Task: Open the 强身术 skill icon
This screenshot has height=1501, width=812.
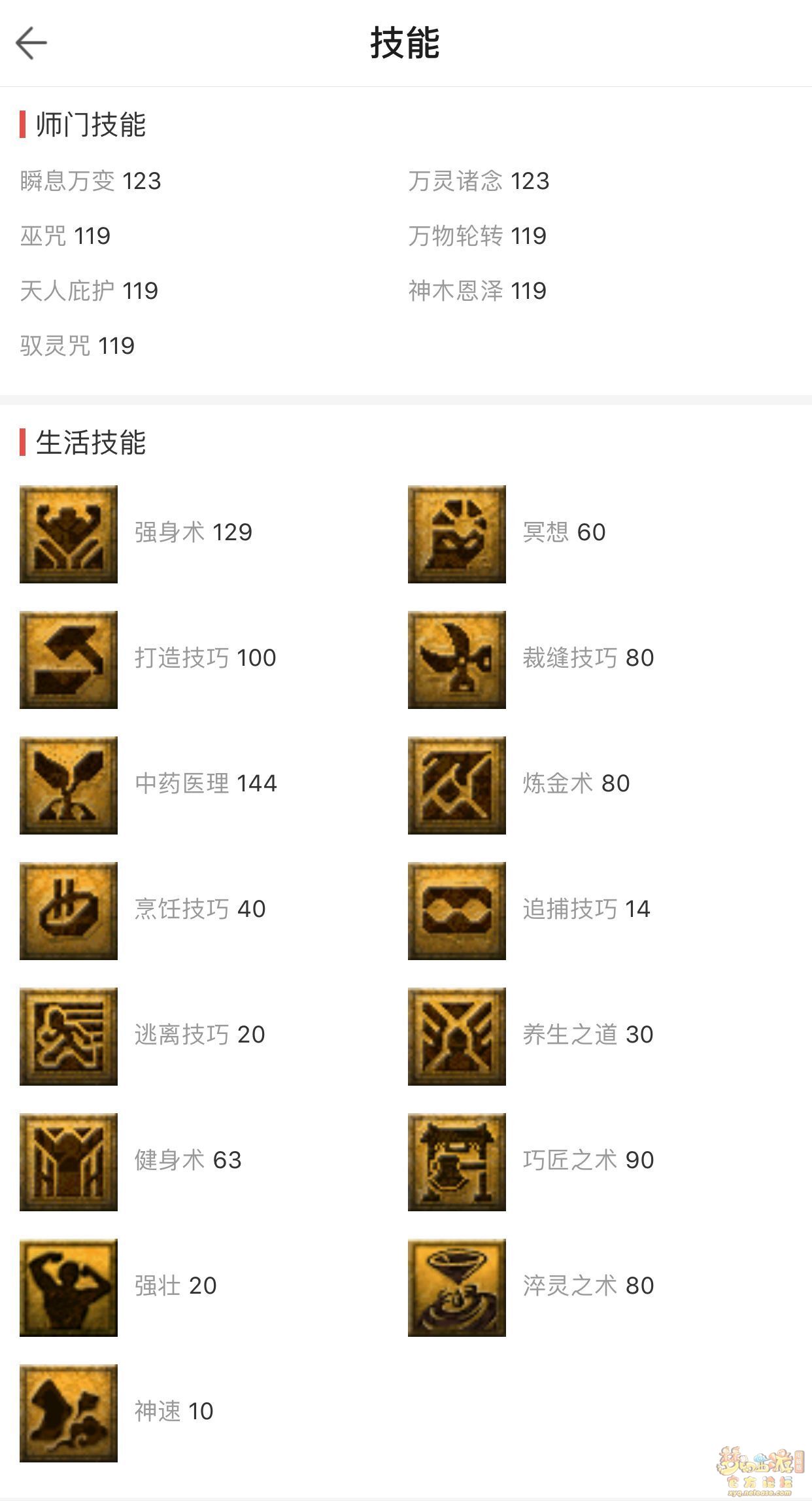Action: coord(69,534)
